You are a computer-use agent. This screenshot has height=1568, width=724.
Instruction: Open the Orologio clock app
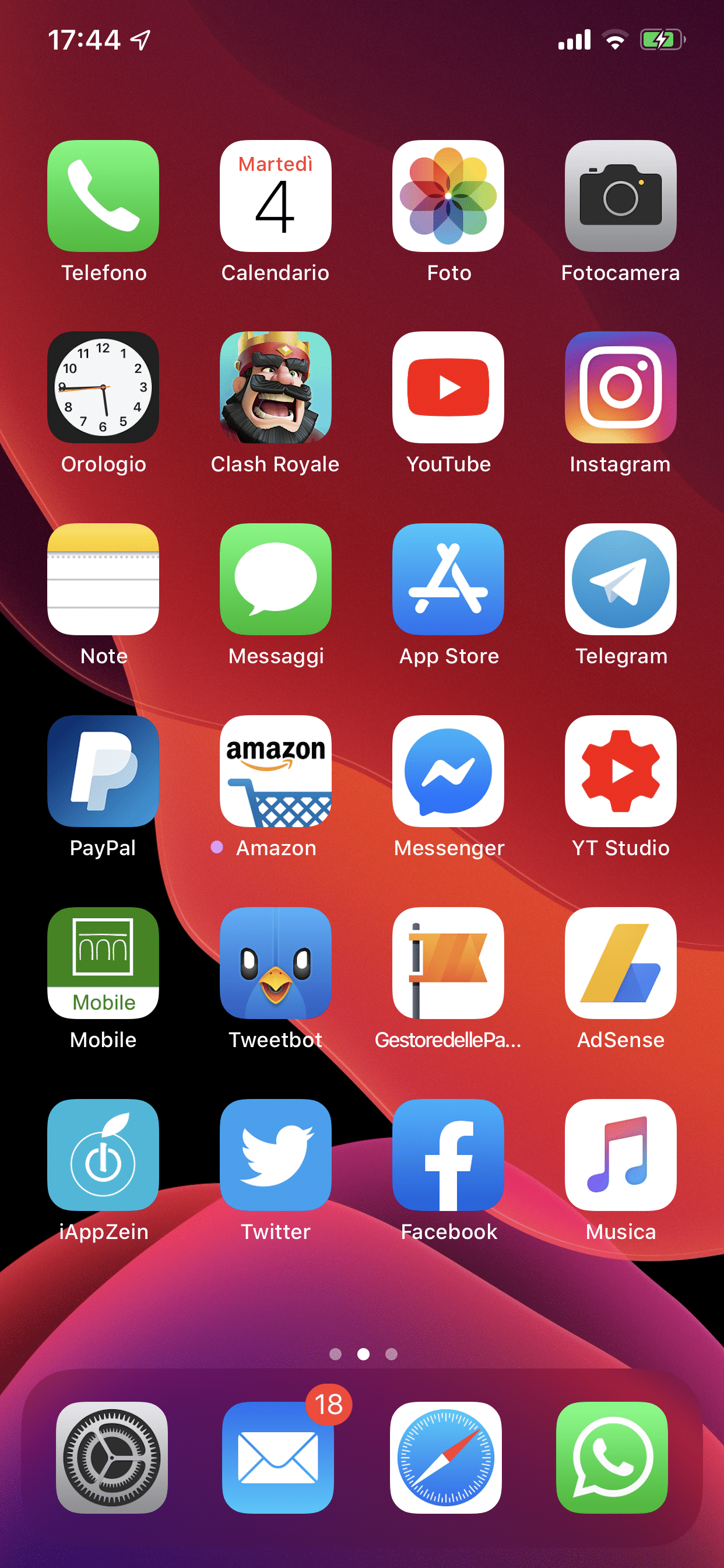(x=103, y=387)
